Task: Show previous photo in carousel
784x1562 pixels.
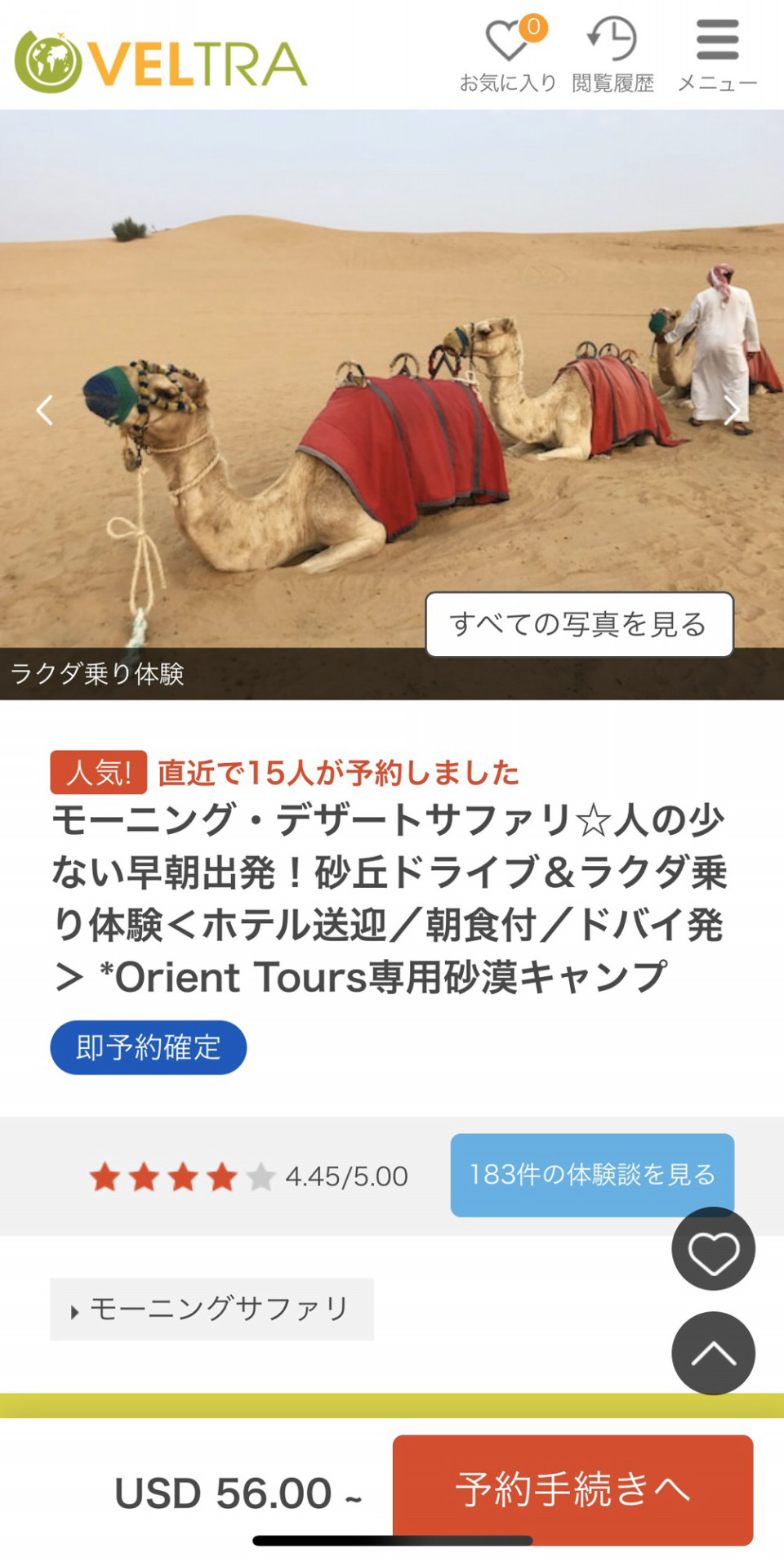Action: [45, 410]
